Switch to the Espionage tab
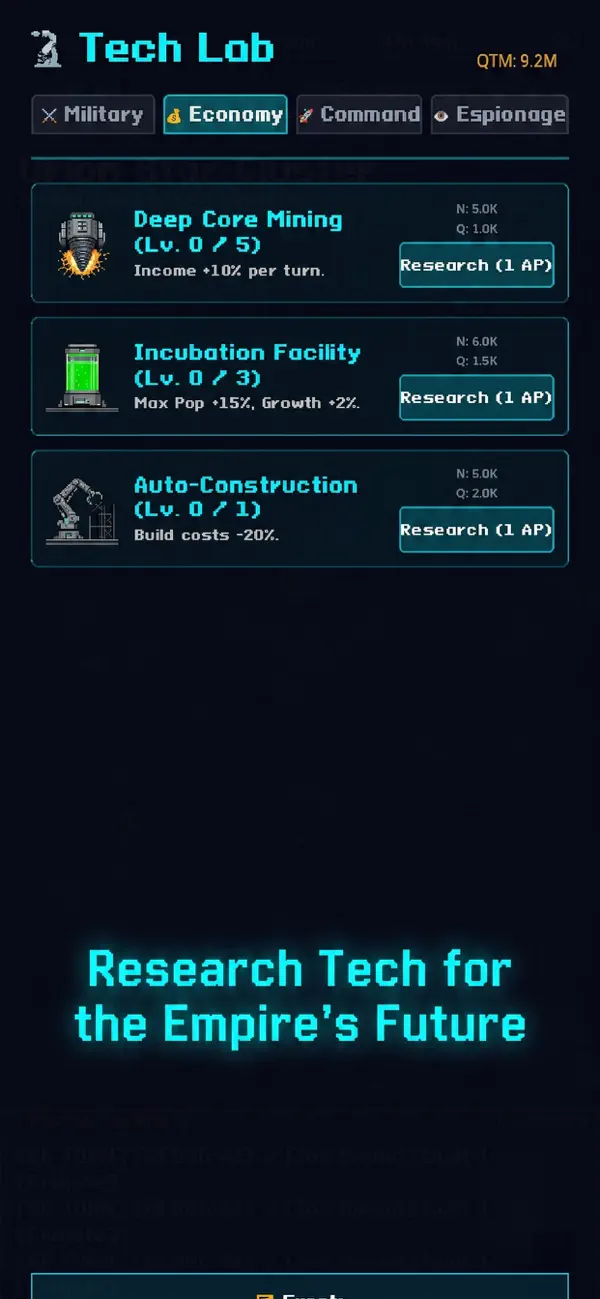The height and width of the screenshot is (1299, 600). point(500,115)
